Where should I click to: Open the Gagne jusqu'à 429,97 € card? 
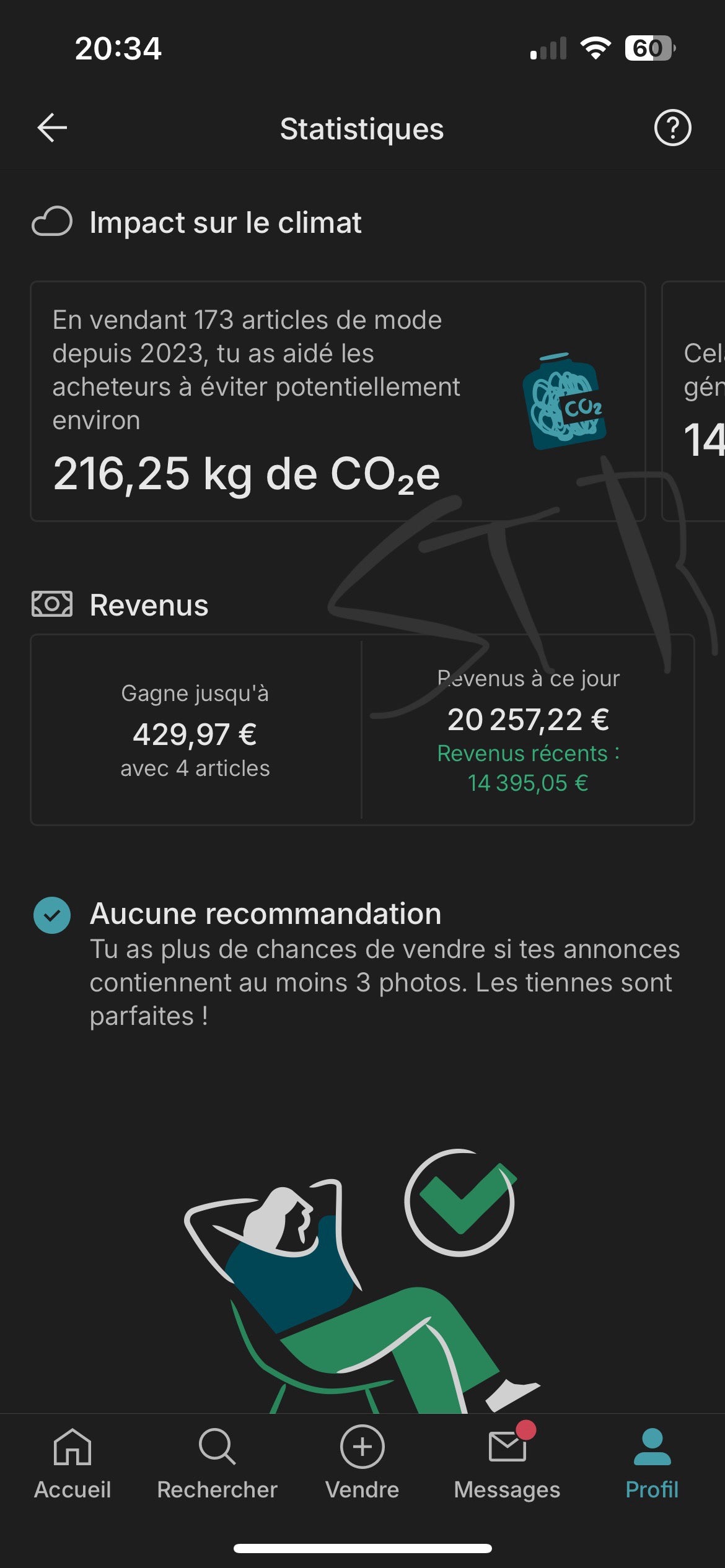tap(196, 730)
